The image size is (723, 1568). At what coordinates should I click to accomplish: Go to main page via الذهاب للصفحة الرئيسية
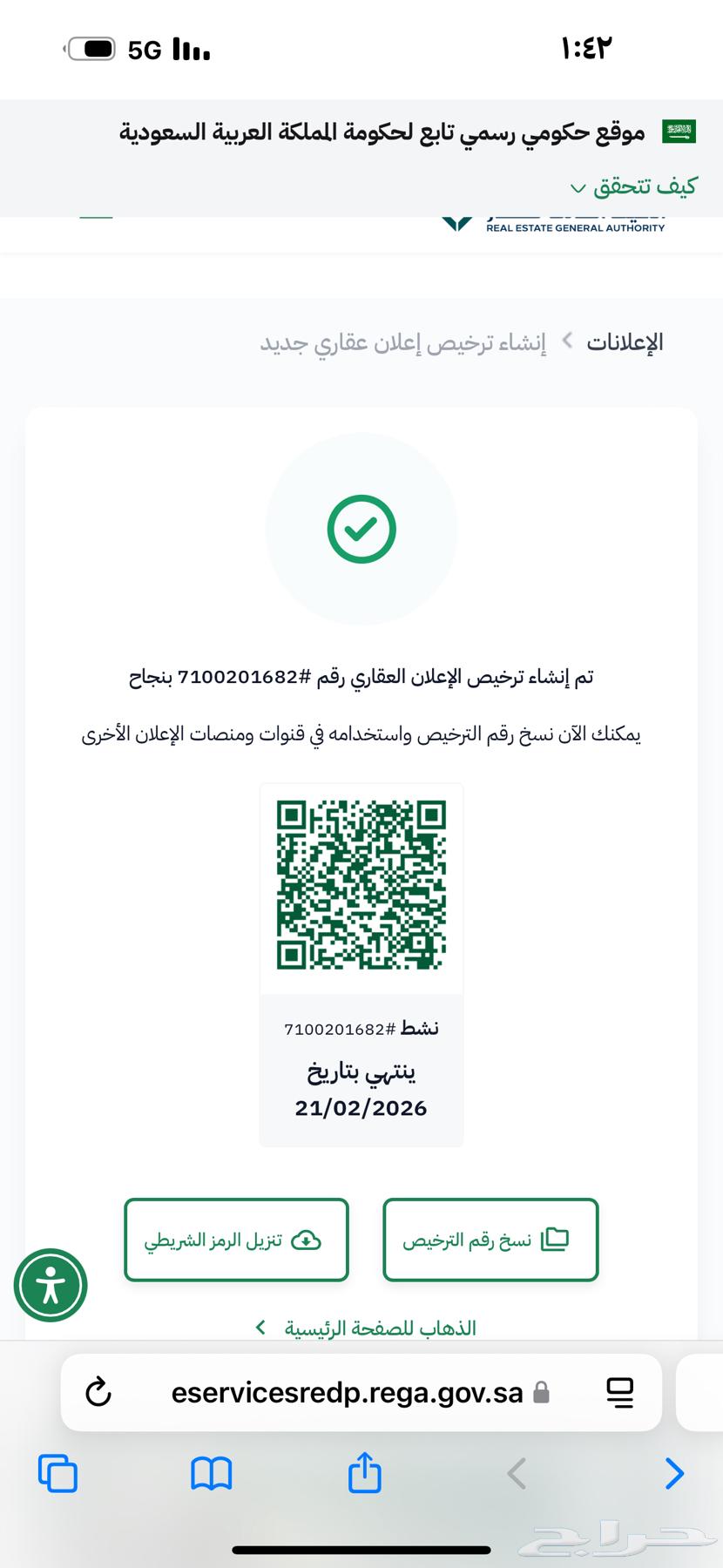366,1328
